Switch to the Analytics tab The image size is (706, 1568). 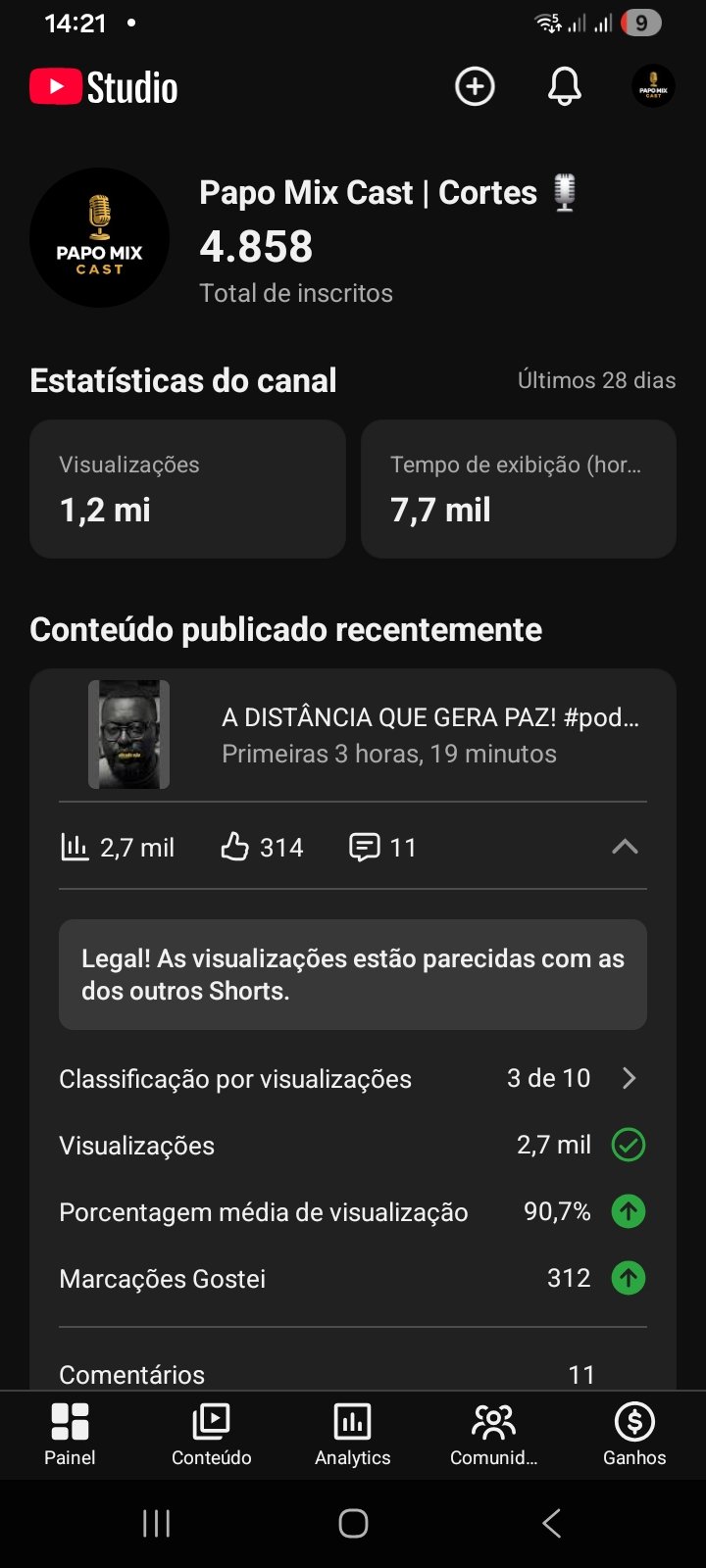(x=353, y=1434)
